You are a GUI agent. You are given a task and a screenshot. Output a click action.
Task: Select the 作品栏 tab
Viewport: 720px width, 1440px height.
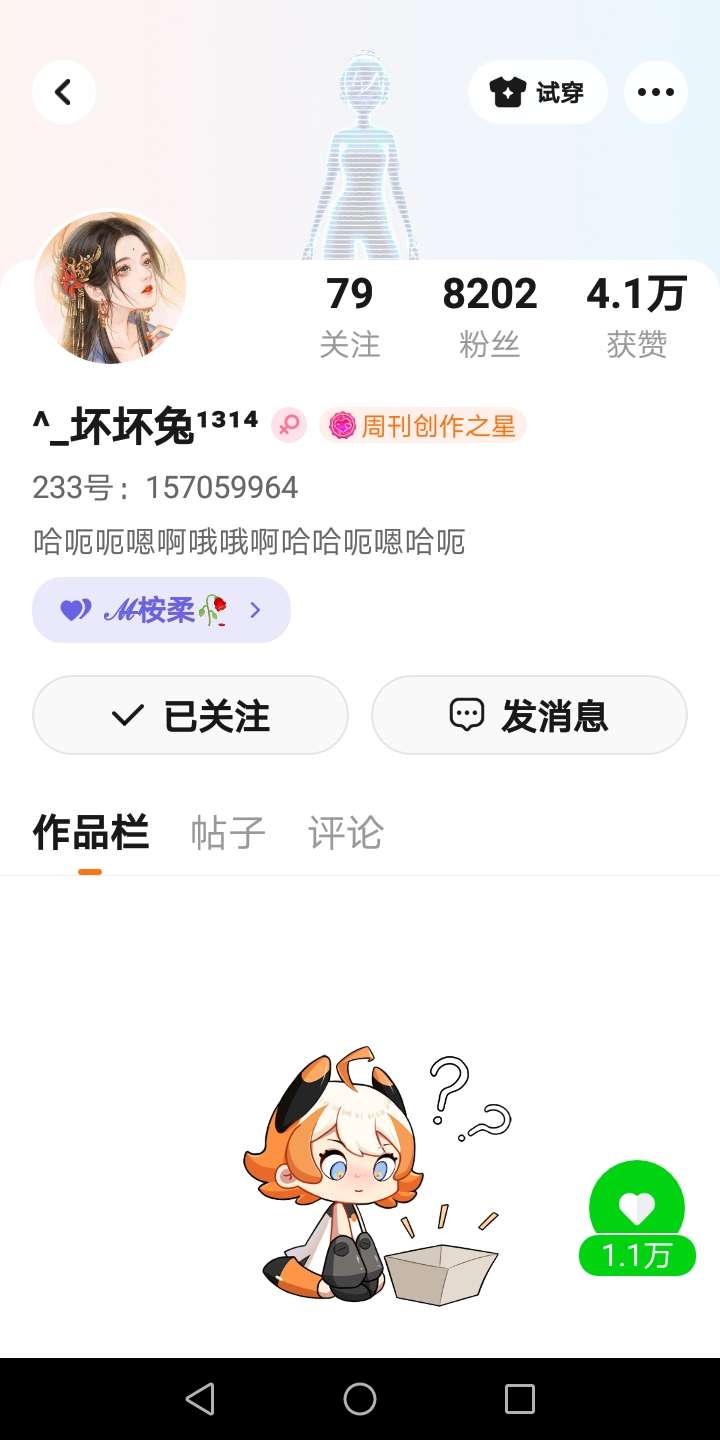click(90, 832)
